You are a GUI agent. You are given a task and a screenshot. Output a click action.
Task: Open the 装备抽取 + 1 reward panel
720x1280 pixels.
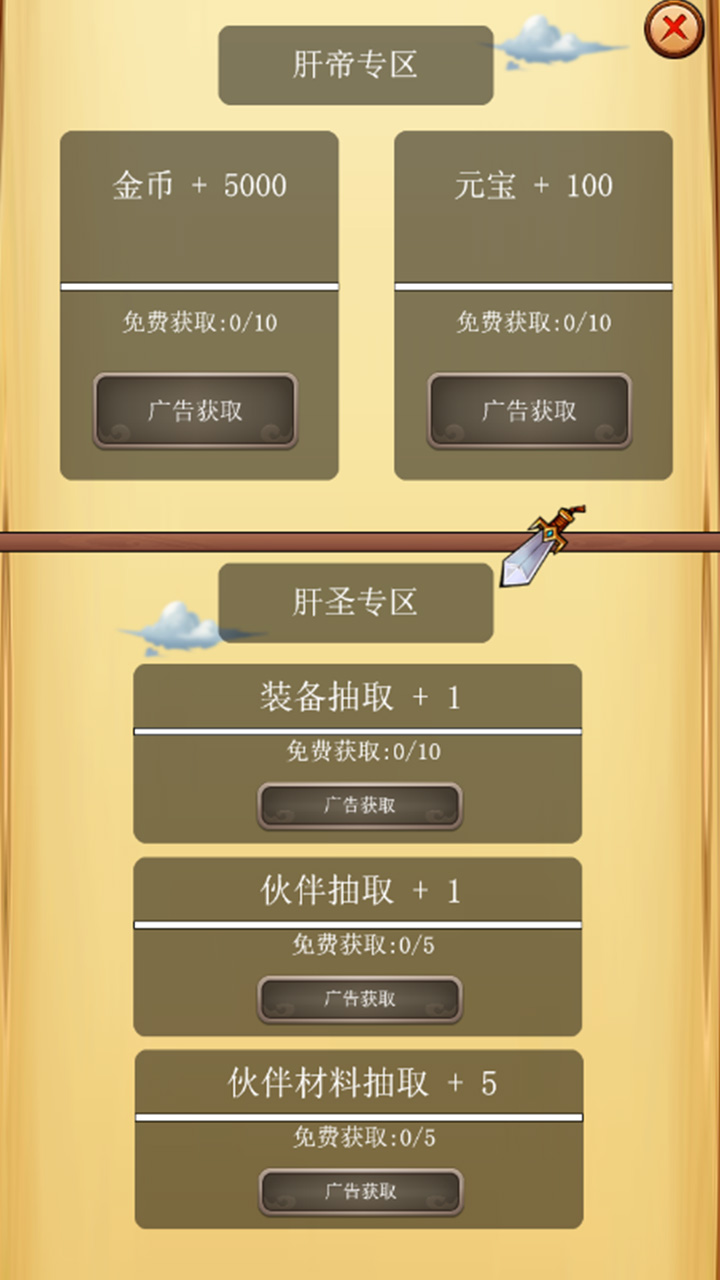coord(358,697)
